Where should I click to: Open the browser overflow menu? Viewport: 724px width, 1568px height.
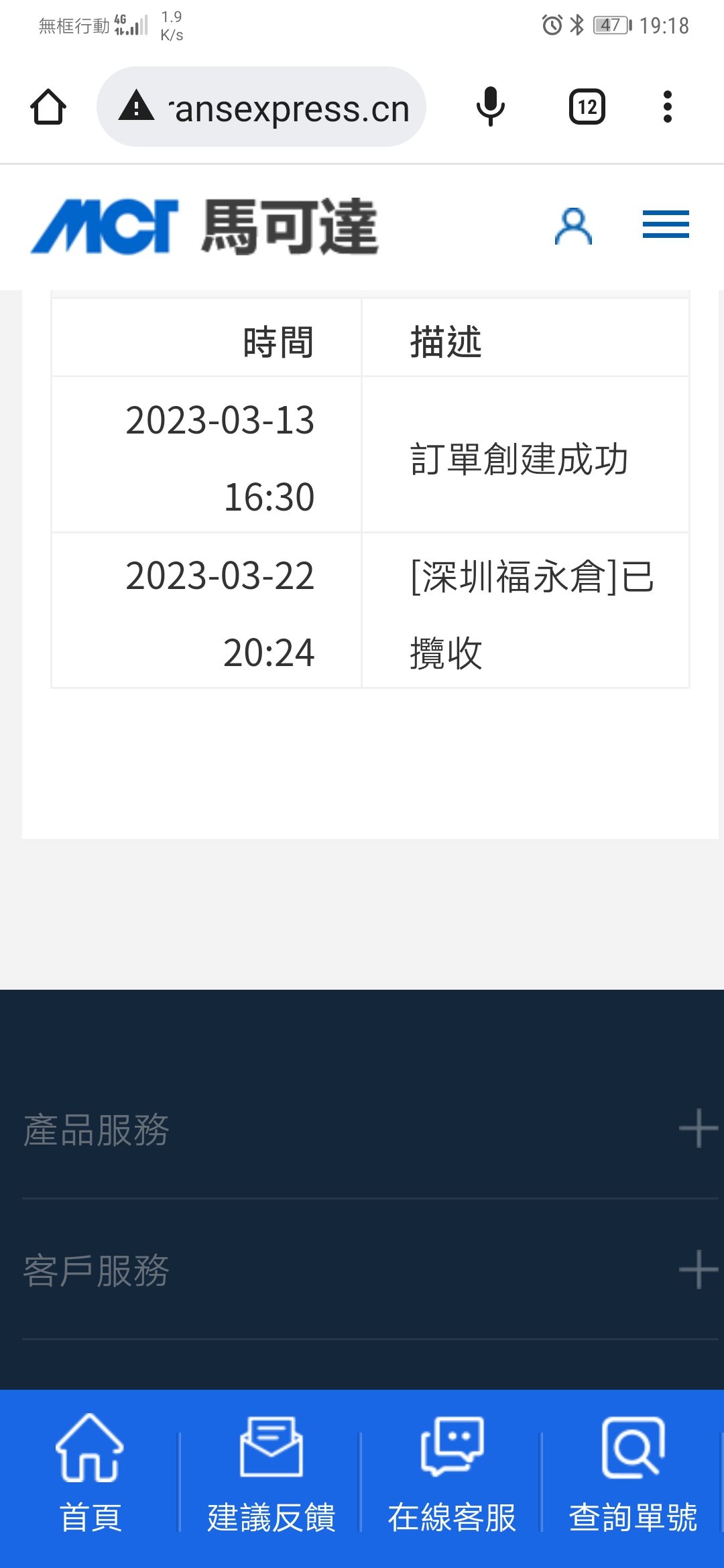click(667, 107)
